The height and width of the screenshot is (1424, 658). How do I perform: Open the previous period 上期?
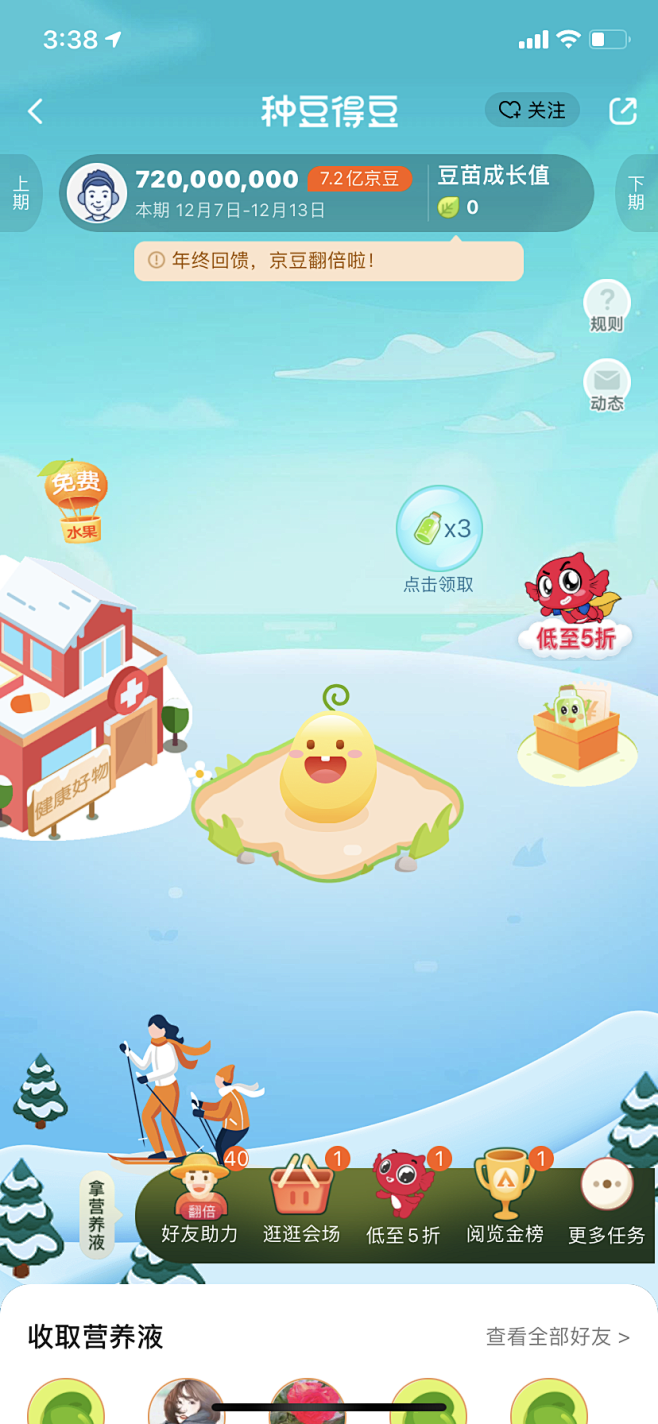[x=20, y=193]
